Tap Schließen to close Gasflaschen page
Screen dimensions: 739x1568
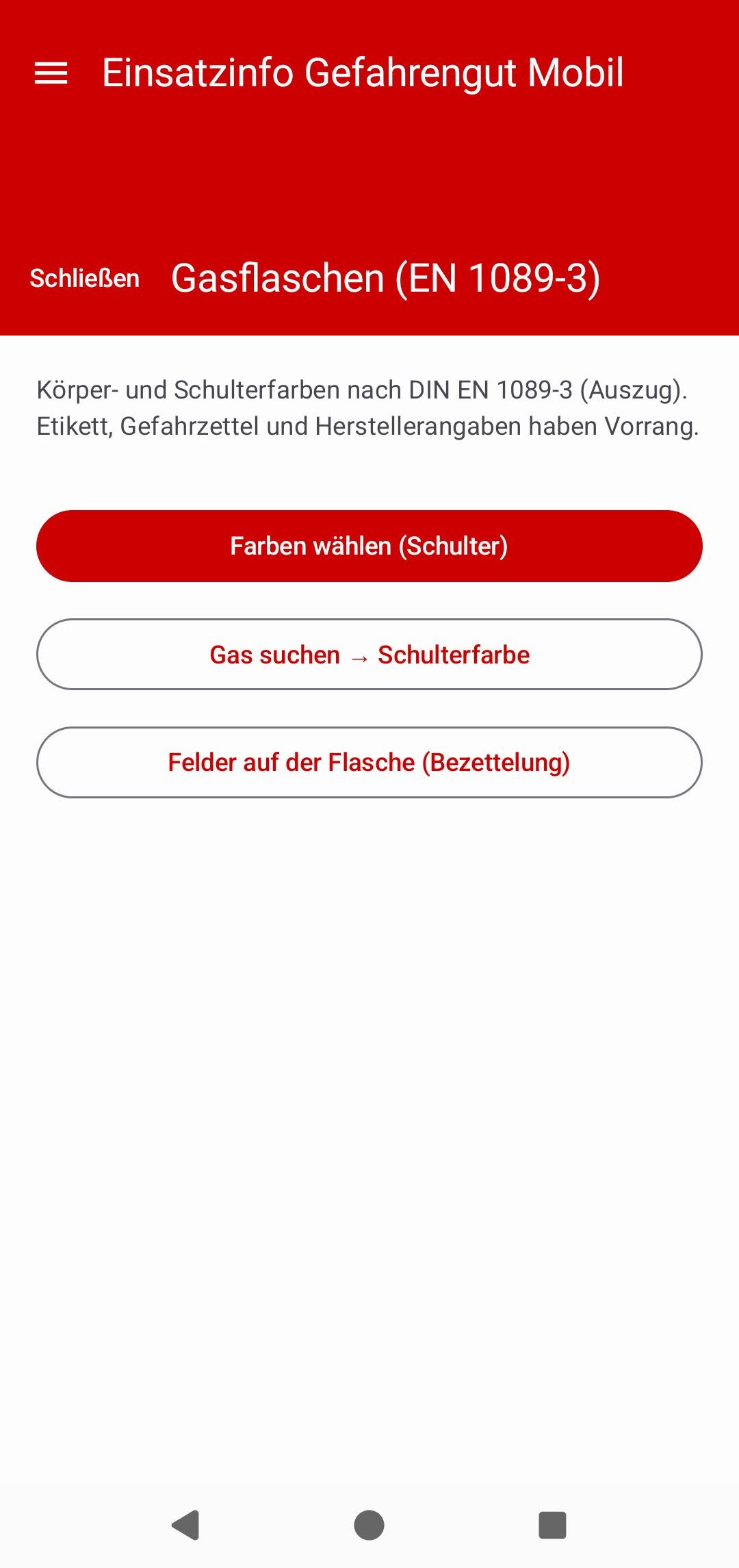(x=85, y=279)
